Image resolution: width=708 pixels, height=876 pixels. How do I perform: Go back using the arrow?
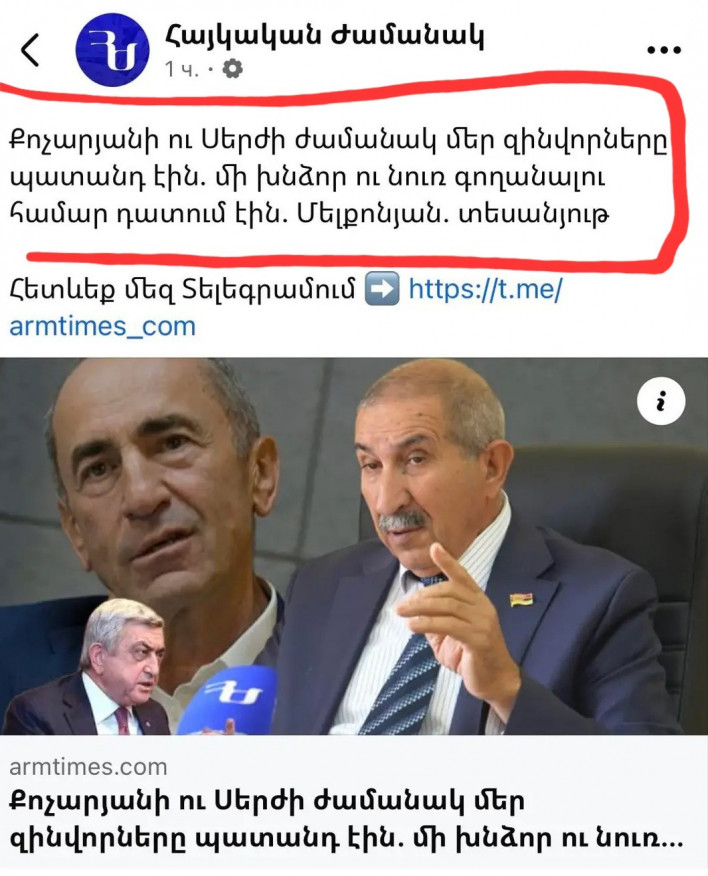click(32, 49)
